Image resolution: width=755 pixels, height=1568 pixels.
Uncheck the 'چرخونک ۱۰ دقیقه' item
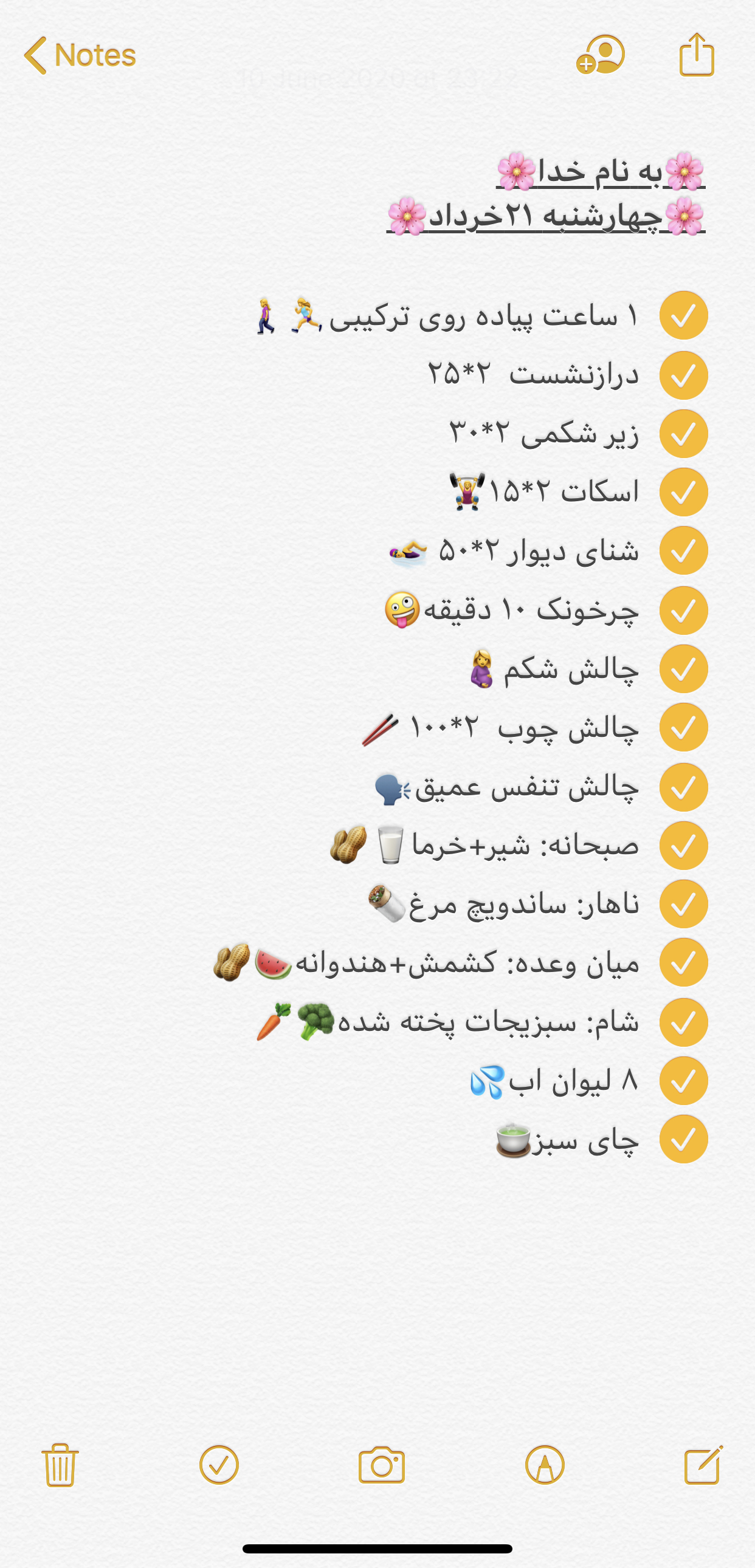[684, 611]
